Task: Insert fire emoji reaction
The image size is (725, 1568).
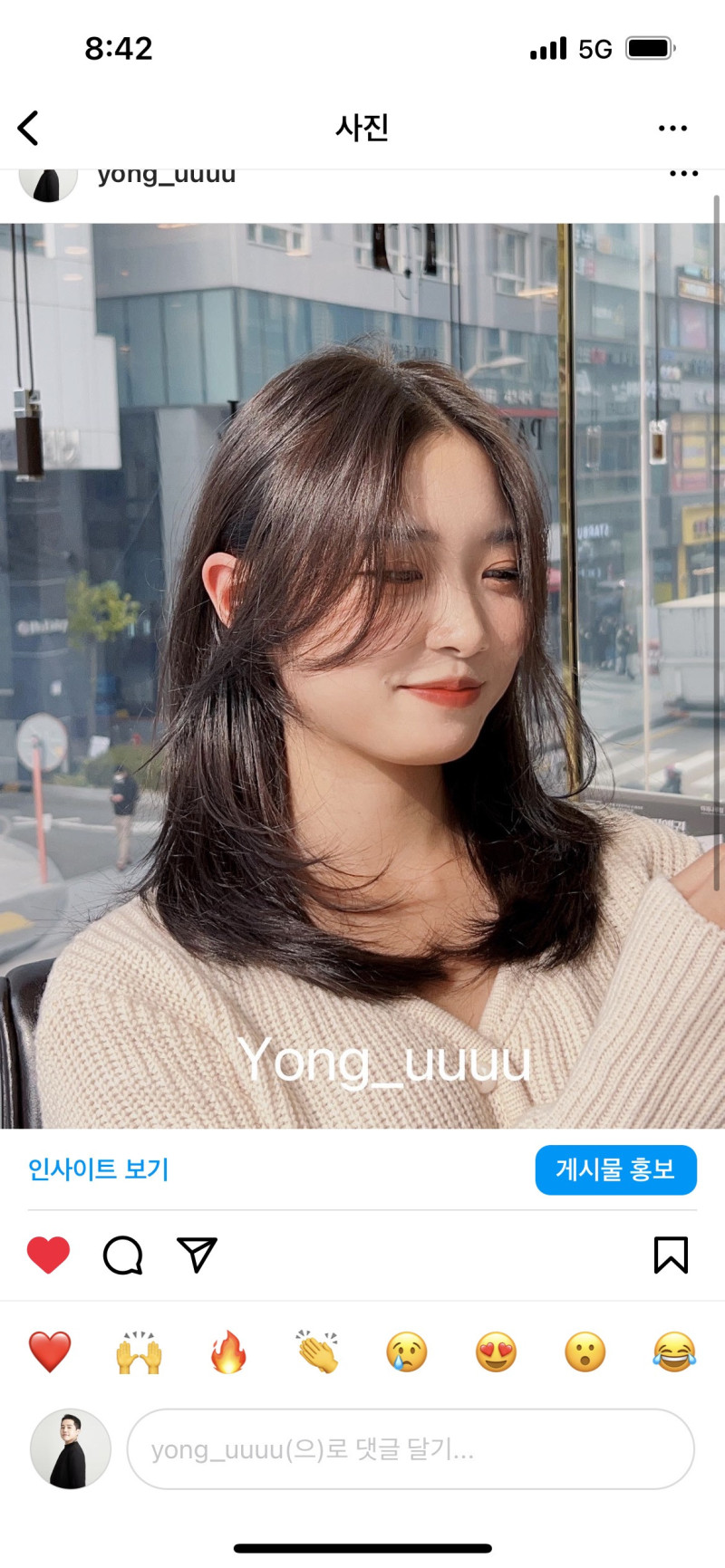Action: [x=228, y=1352]
